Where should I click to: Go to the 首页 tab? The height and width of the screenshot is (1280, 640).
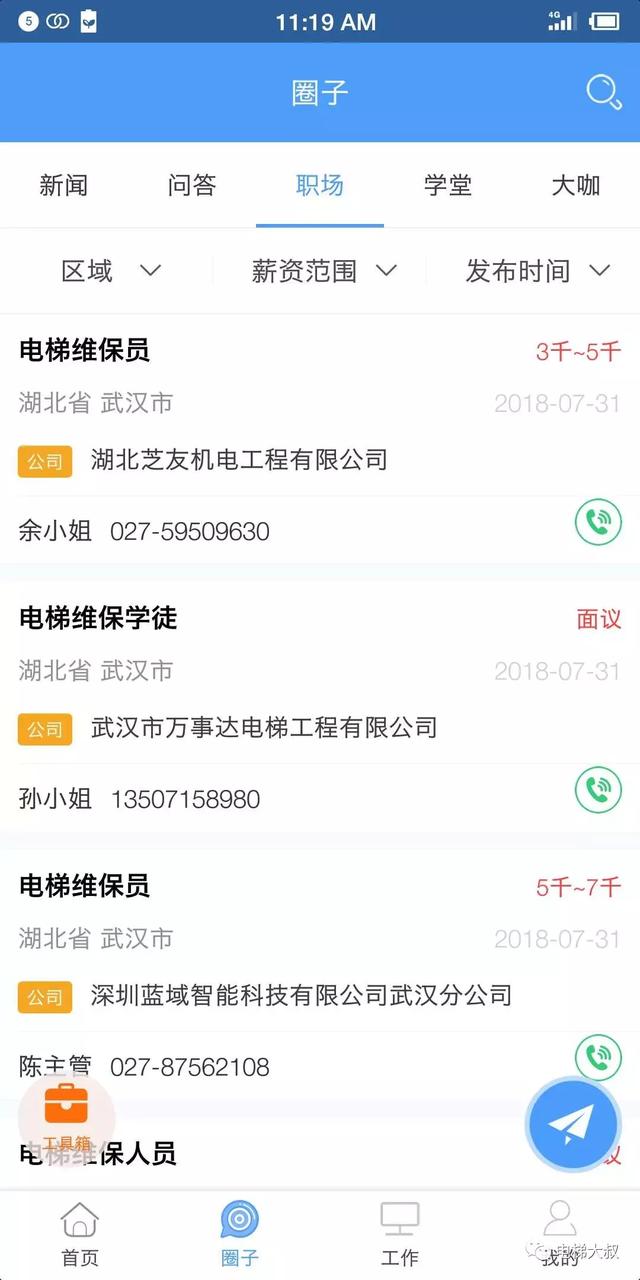click(x=80, y=1234)
